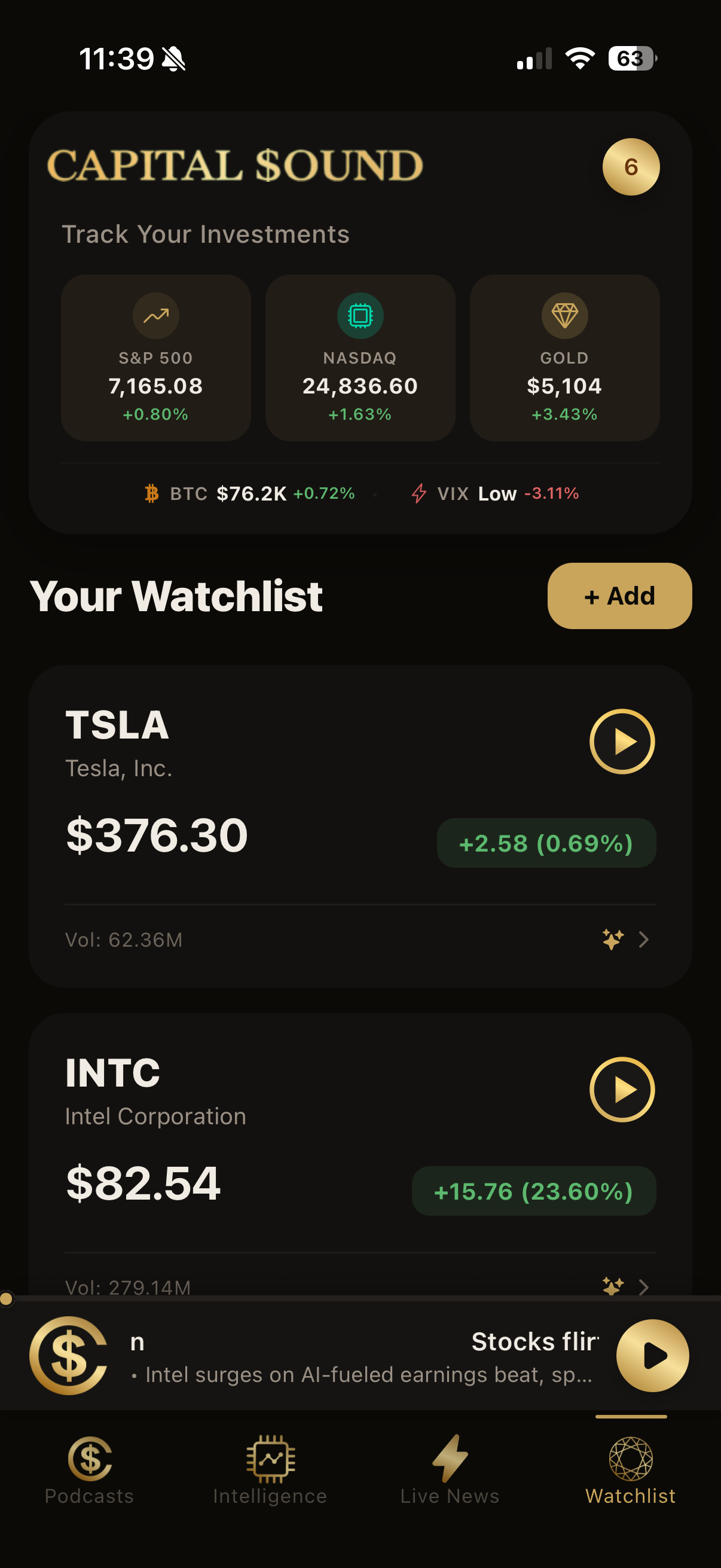The image size is (721, 1568).
Task: Select the Watchlist tab
Action: coord(630,1469)
